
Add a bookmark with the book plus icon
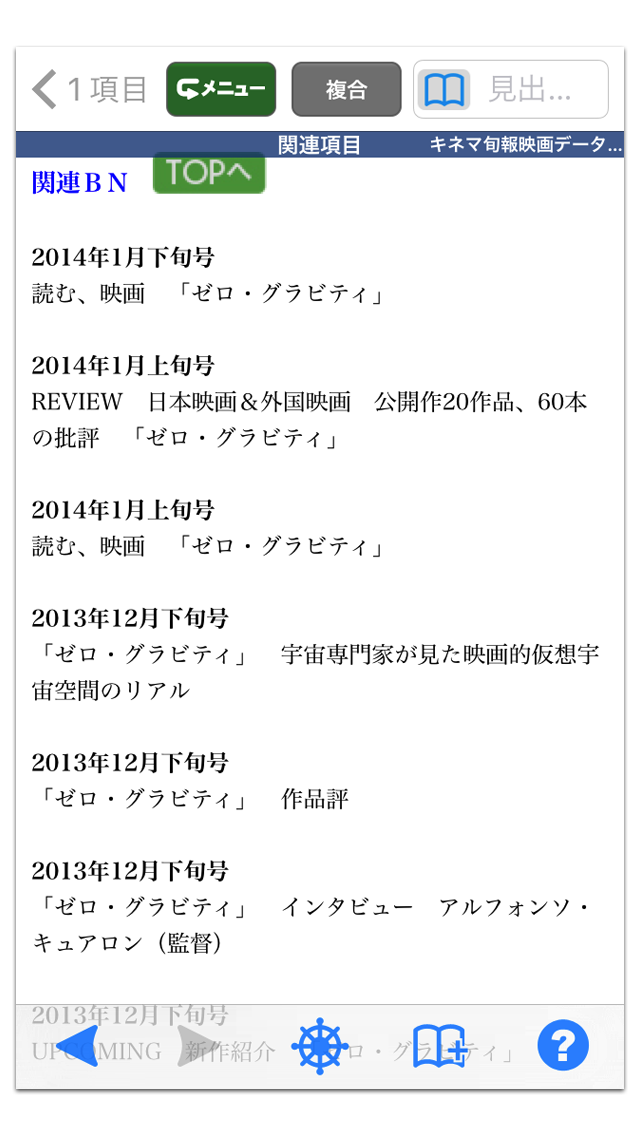pos(440,1047)
